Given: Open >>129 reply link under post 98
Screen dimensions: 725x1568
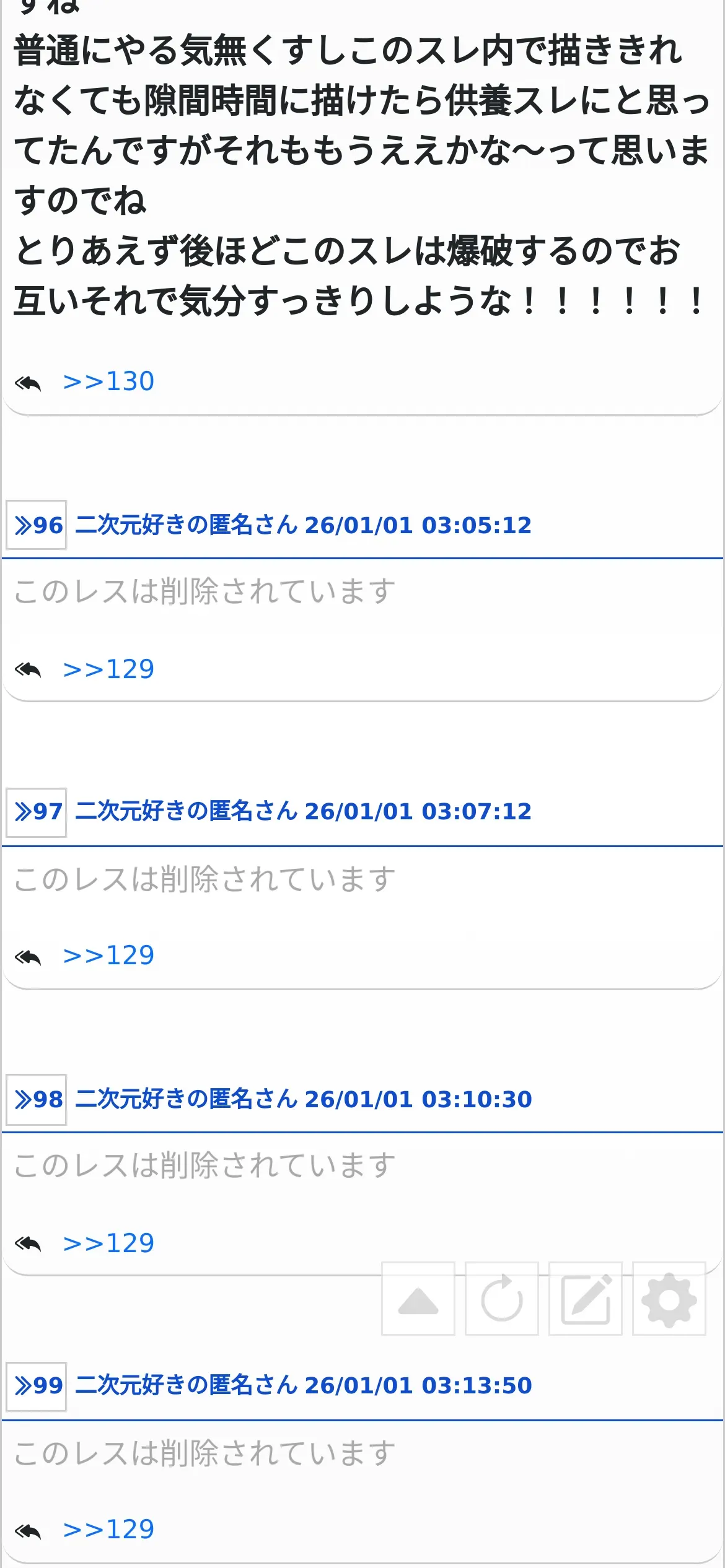Looking at the screenshot, I should pyautogui.click(x=108, y=1243).
